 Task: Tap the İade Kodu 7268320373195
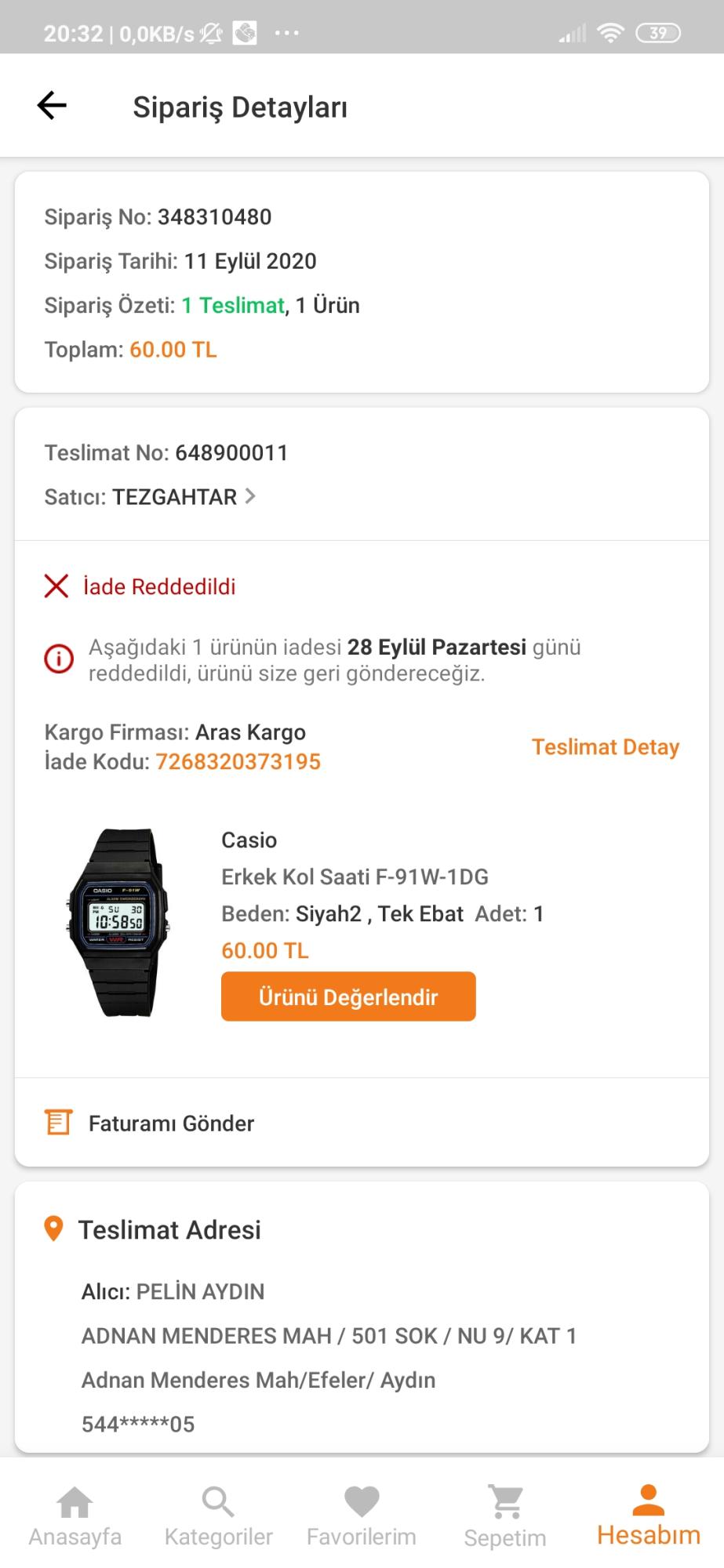point(238,762)
